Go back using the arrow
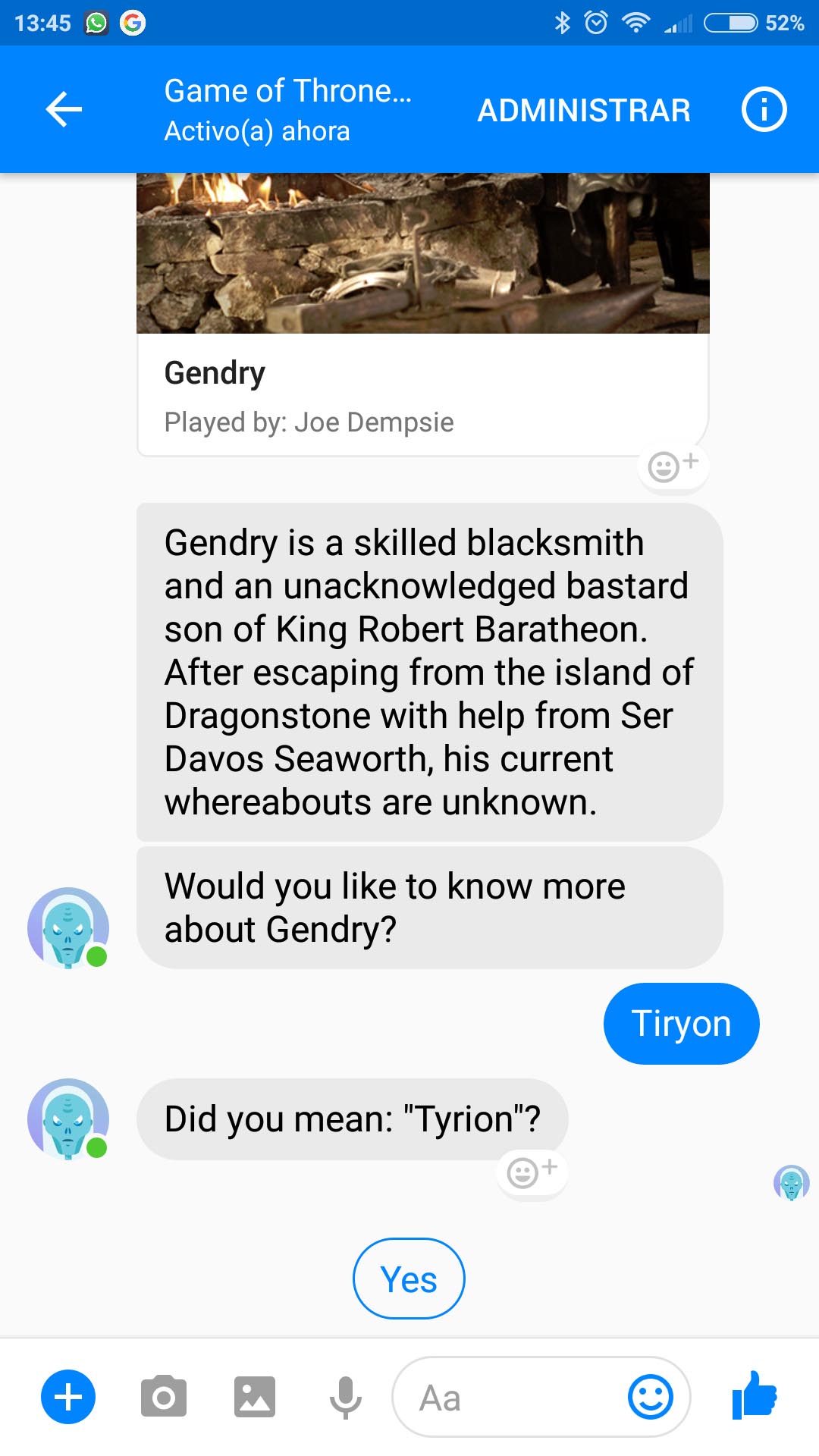Image resolution: width=819 pixels, height=1456 pixels. [x=64, y=110]
